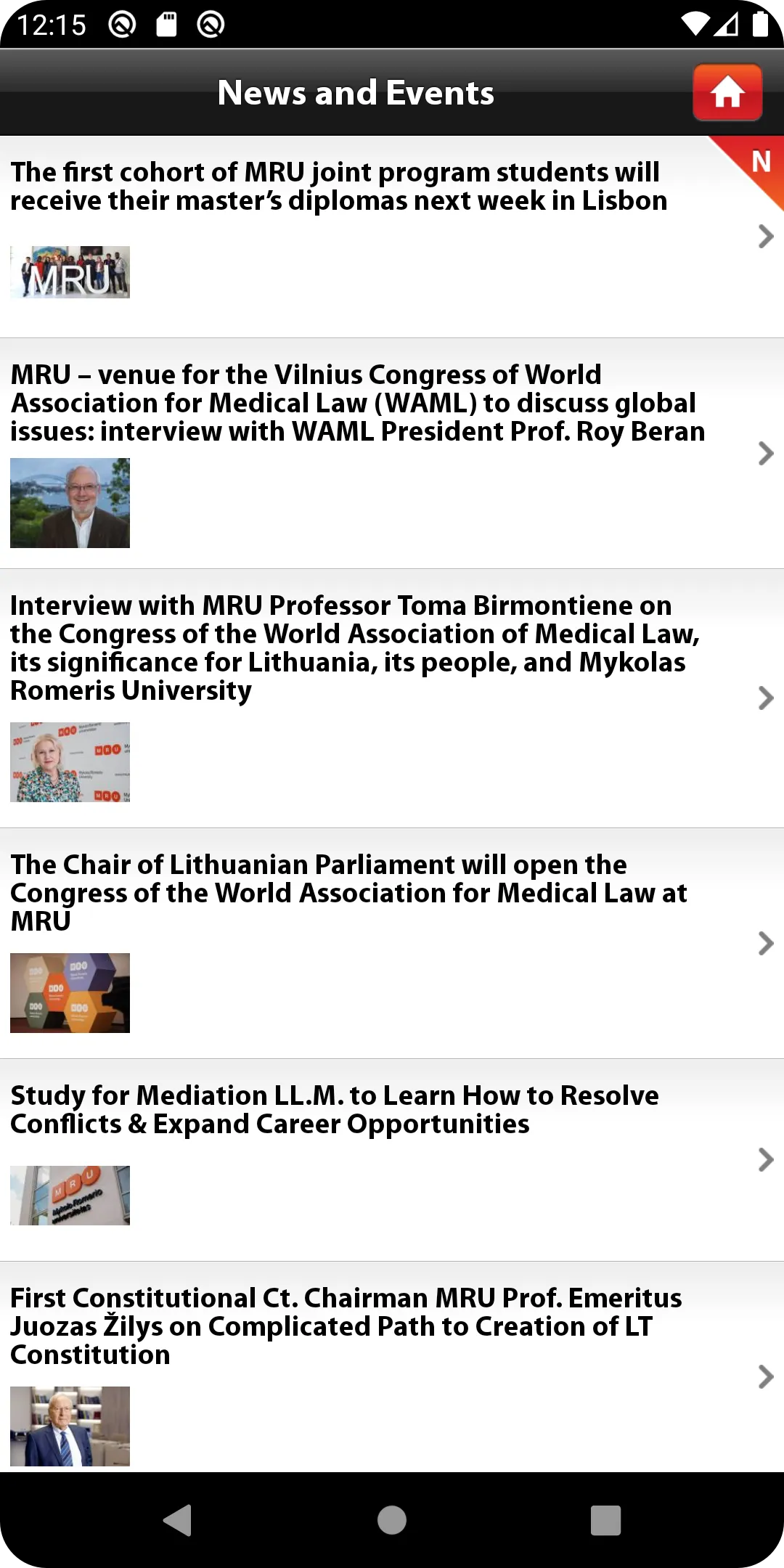
Task: Go back using the system back button
Action: (x=178, y=1520)
